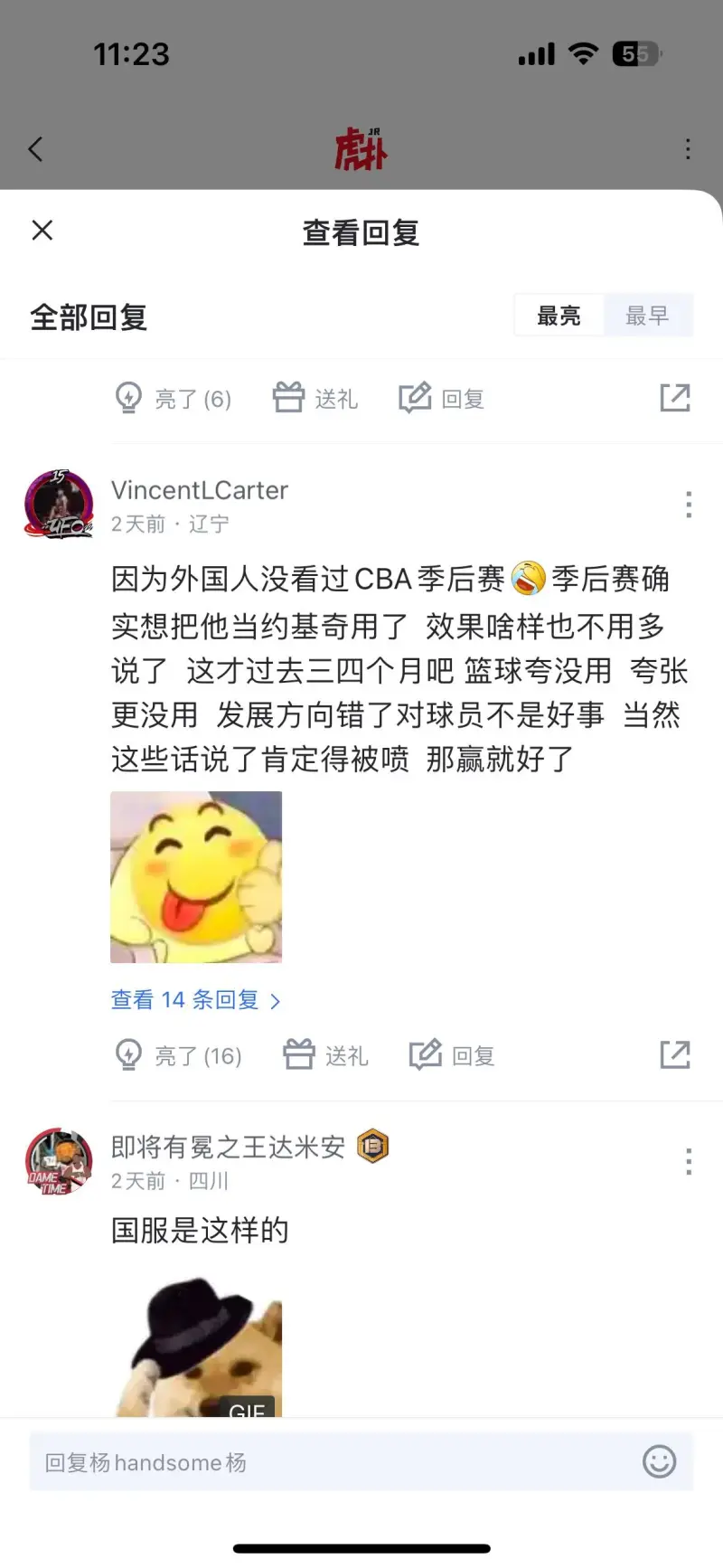Viewport: 723px width, 1568px height.
Task: Open more options on VincentLCarter's comment
Action: (x=689, y=505)
